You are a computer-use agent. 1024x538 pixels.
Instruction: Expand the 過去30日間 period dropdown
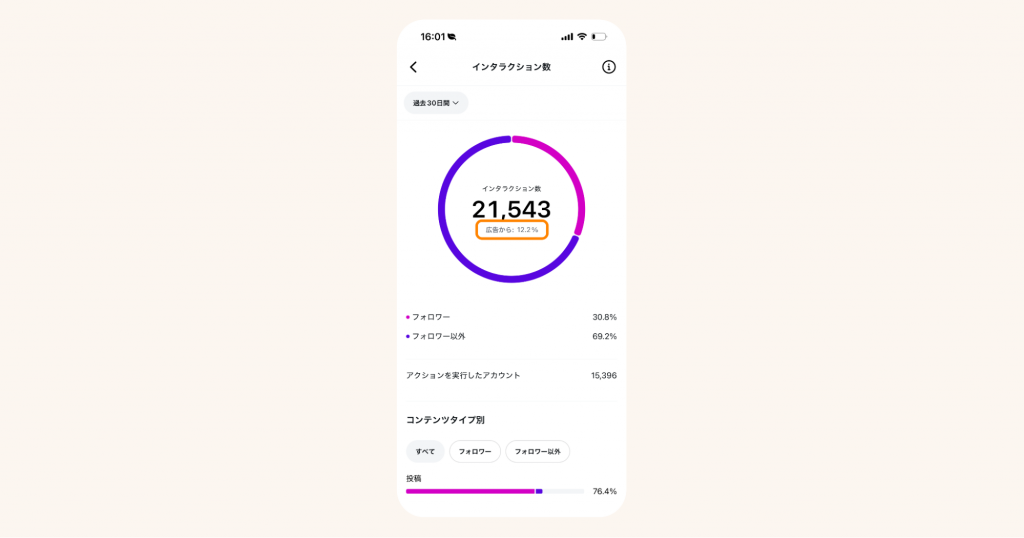(x=436, y=103)
